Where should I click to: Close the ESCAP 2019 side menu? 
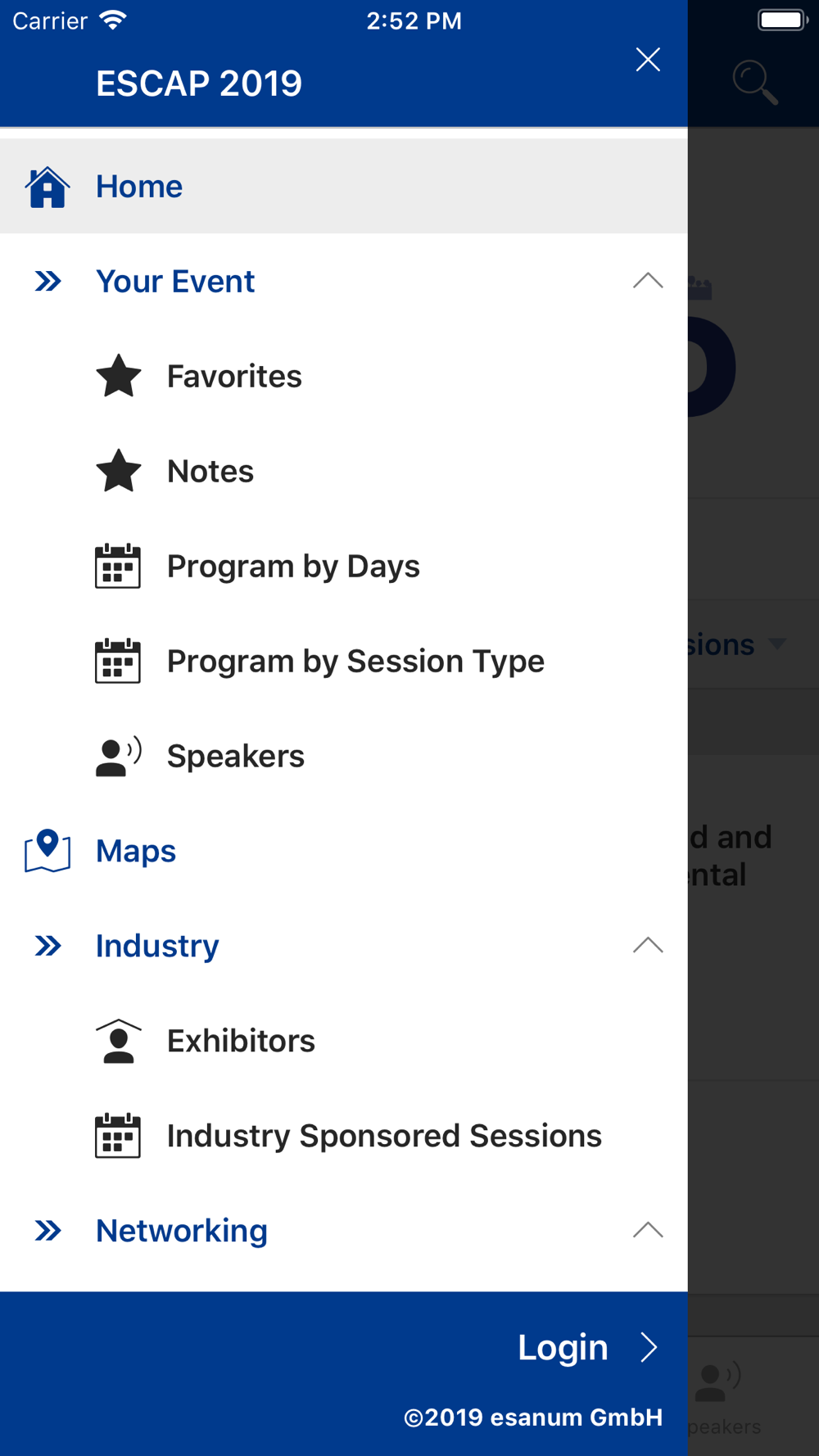tap(648, 60)
